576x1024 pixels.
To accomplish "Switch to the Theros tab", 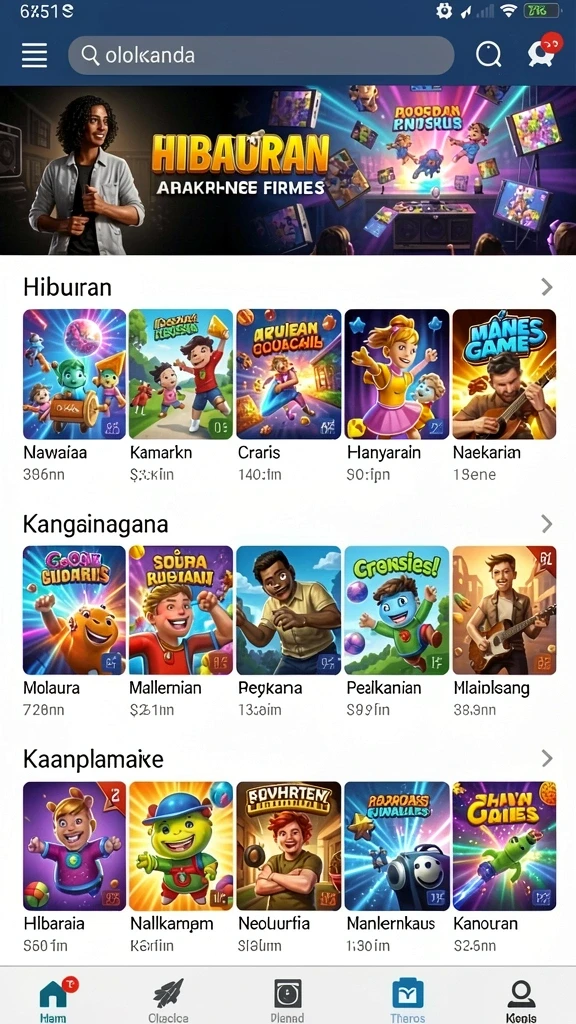I will pos(408,999).
